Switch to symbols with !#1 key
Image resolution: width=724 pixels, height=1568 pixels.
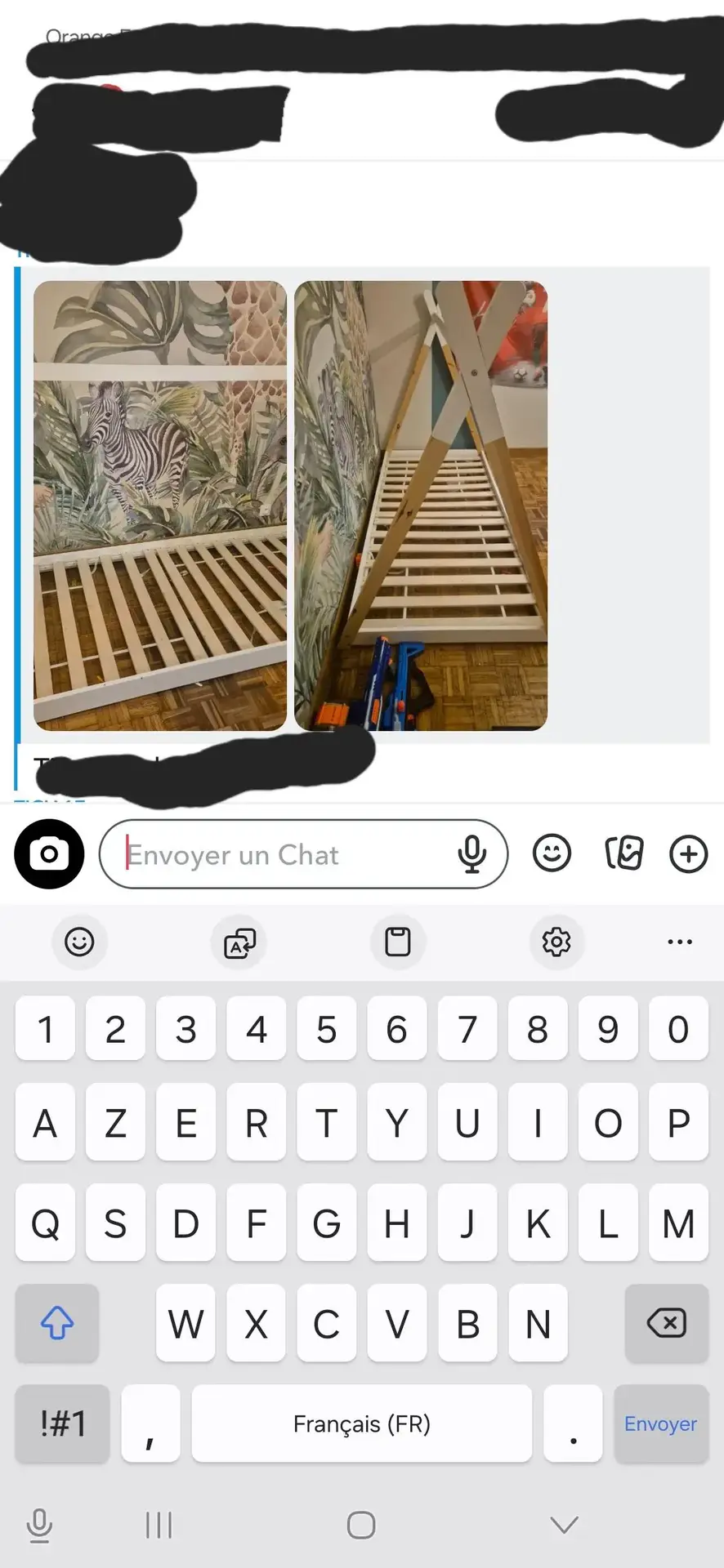pos(62,1424)
